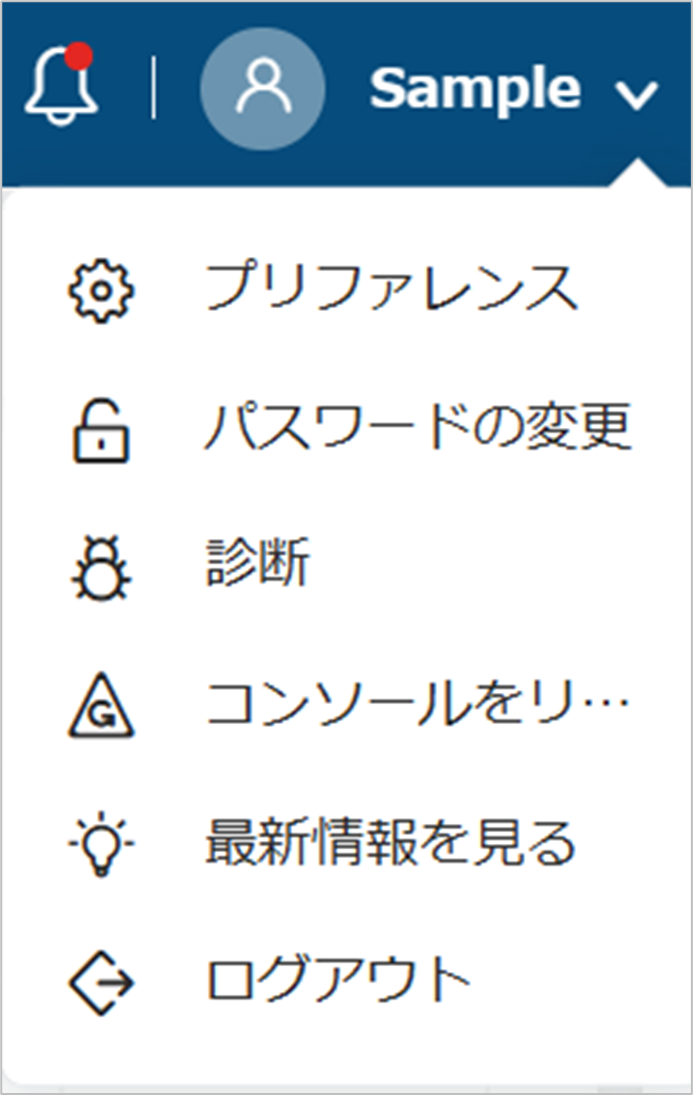The image size is (693, 1095).
Task: Collapse the Sample user dropdown
Action: pyautogui.click(x=636, y=94)
